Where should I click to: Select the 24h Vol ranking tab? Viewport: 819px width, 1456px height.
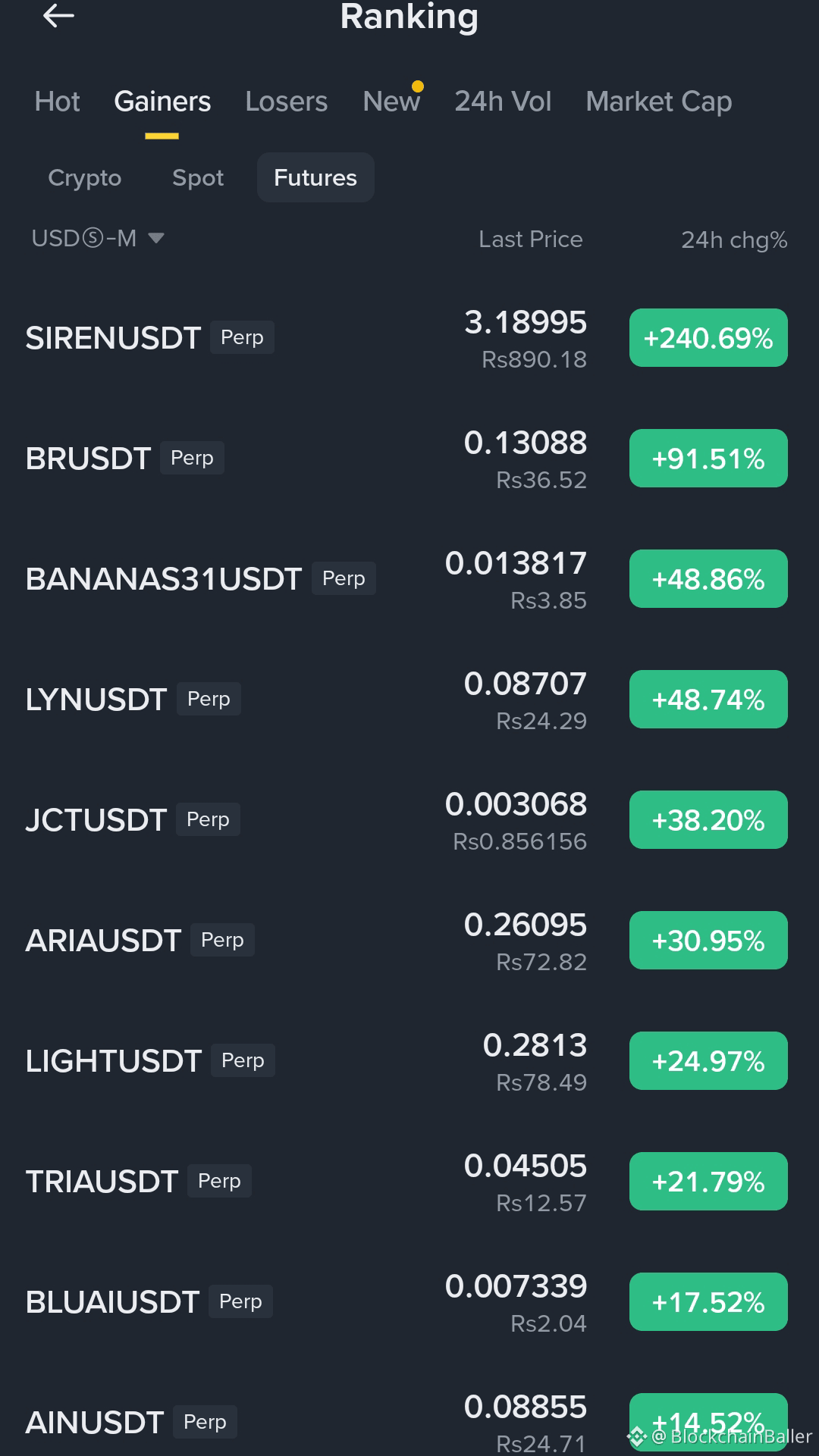(x=502, y=101)
